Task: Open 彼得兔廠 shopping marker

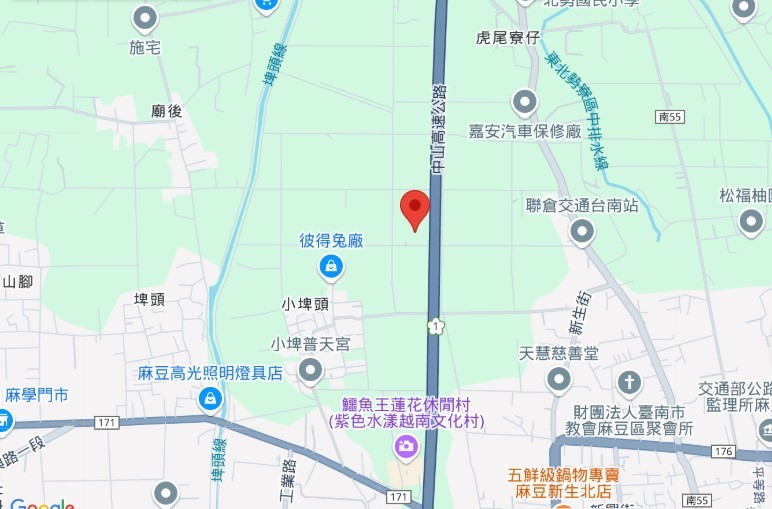Action: tap(331, 266)
